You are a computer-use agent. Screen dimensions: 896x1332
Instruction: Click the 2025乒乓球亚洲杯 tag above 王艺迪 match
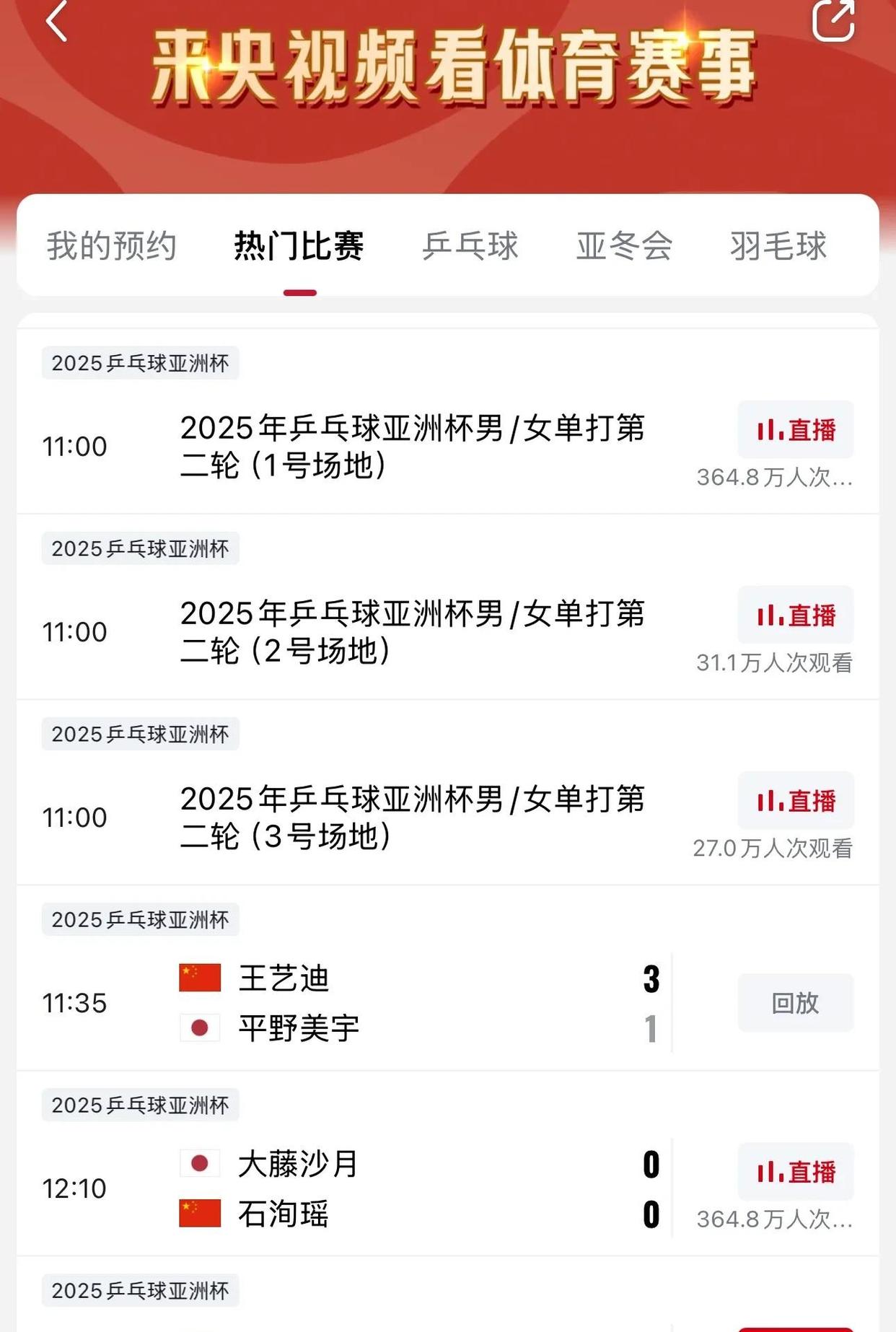[x=141, y=919]
